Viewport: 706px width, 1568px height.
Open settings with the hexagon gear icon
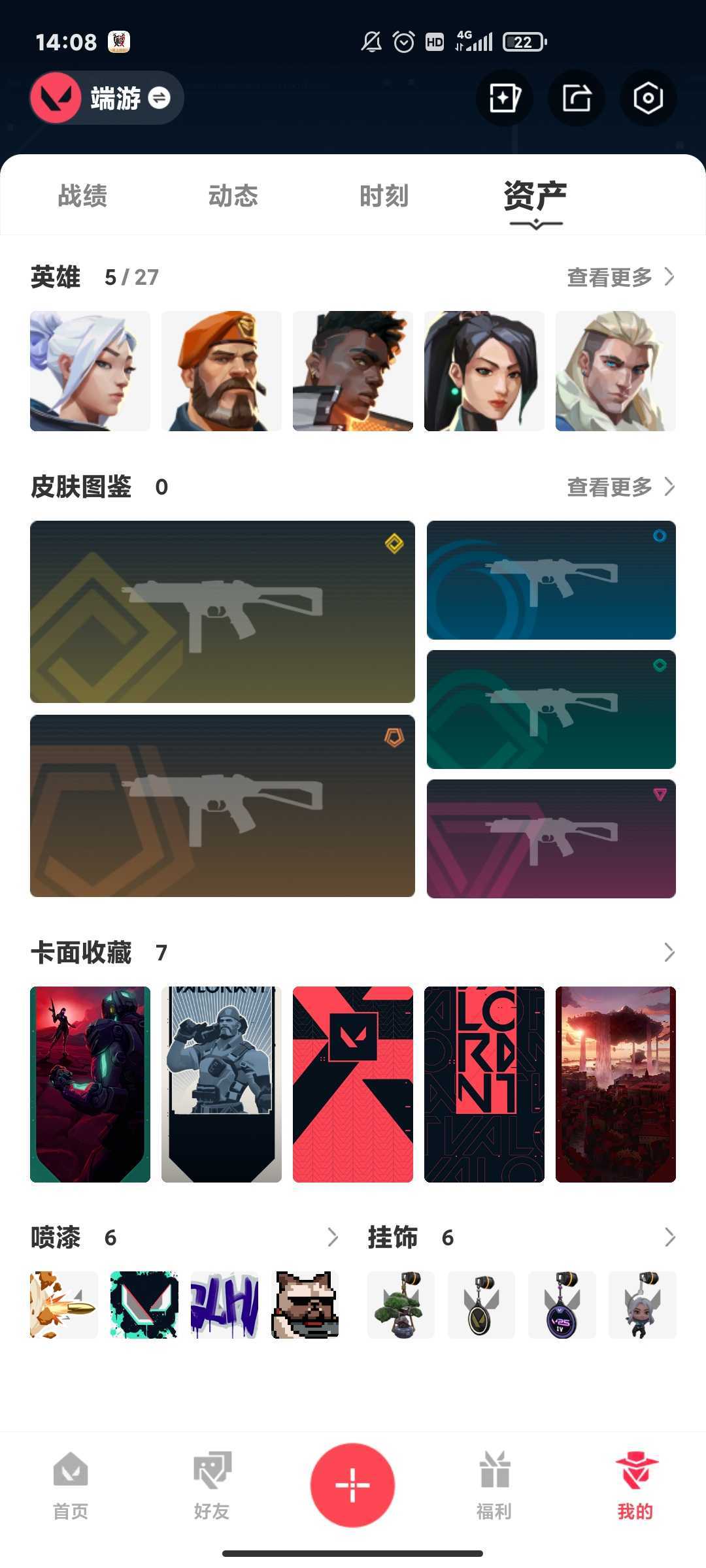pos(648,99)
